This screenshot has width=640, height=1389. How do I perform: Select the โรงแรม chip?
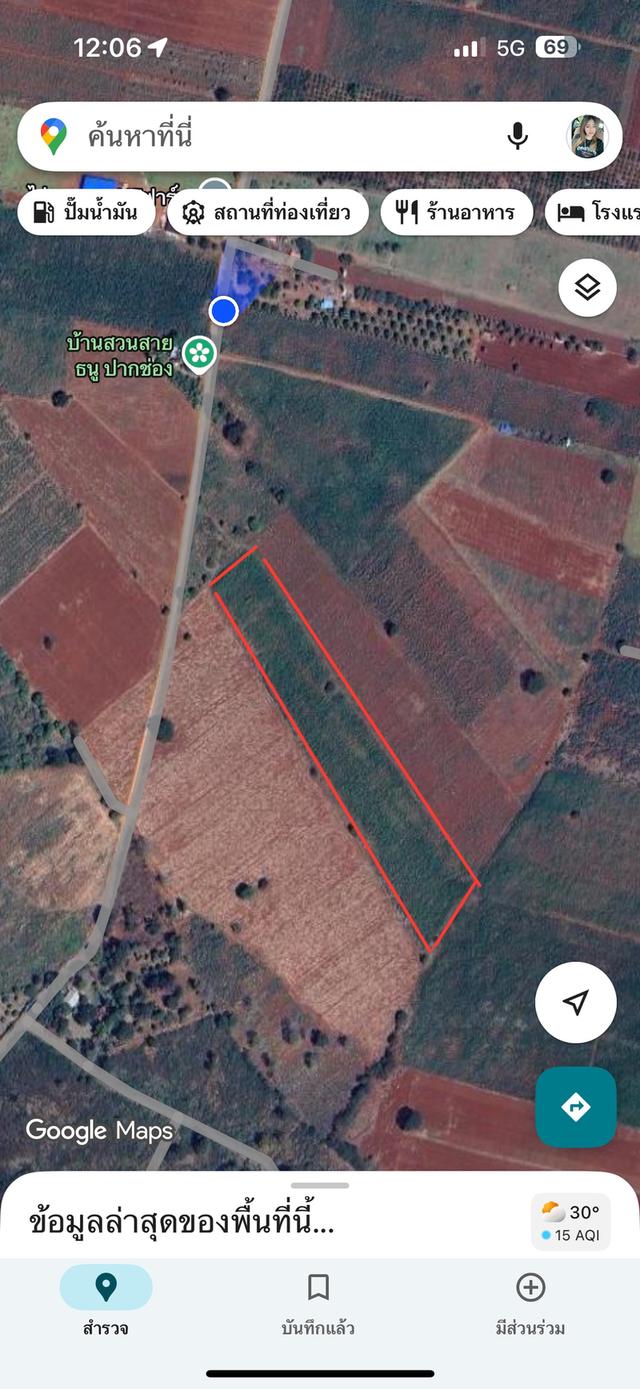click(593, 212)
